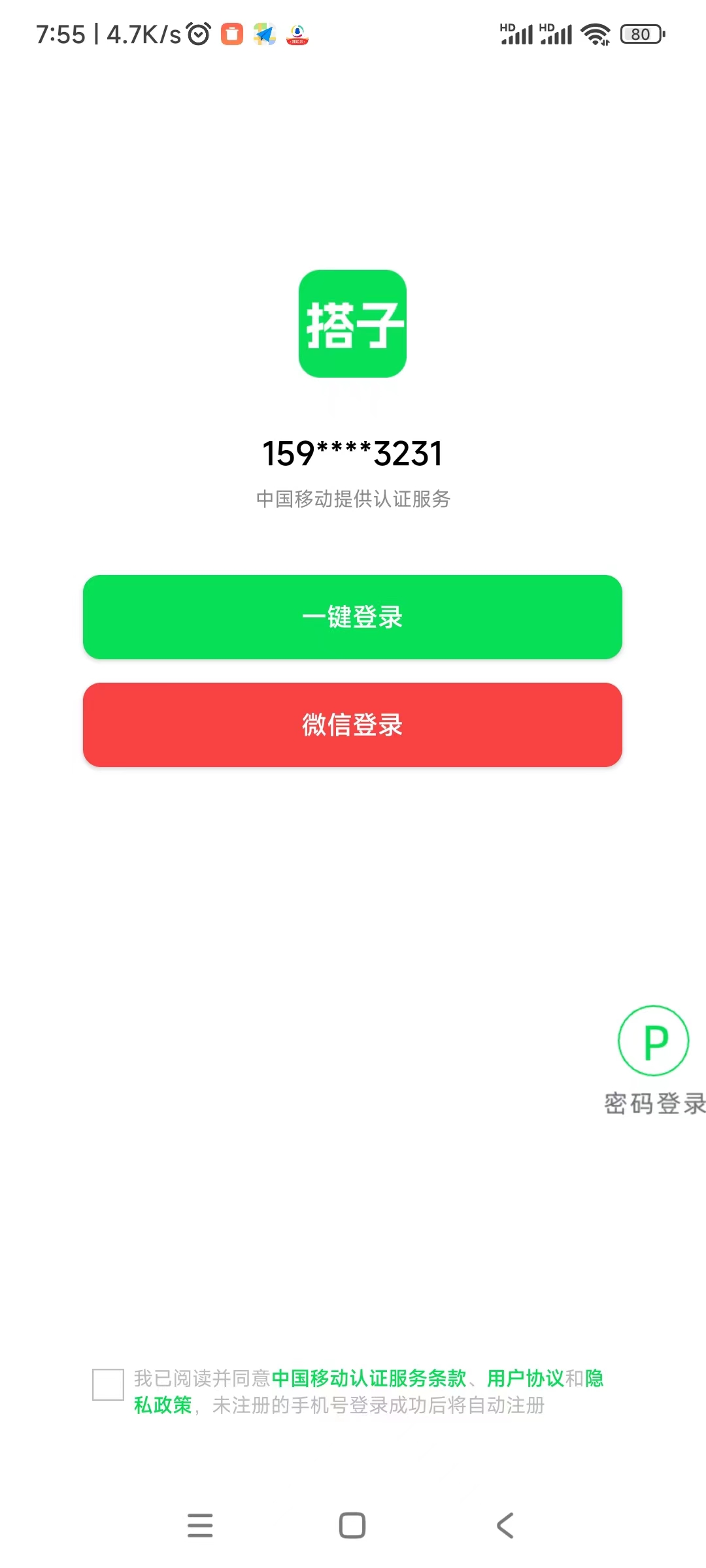This screenshot has height=1568, width=706.
Task: Choose 密码登录 password login option
Action: click(654, 1060)
